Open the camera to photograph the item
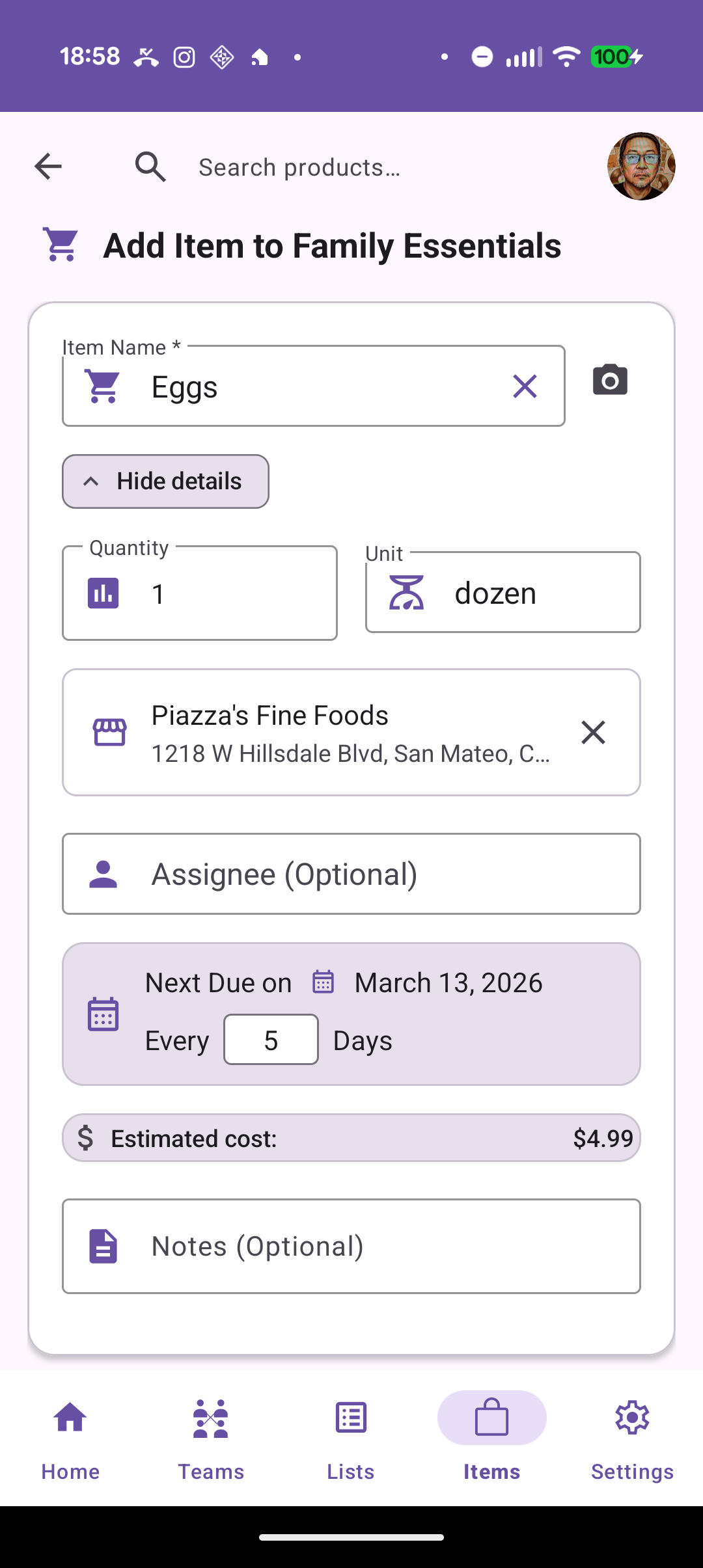 coord(609,380)
